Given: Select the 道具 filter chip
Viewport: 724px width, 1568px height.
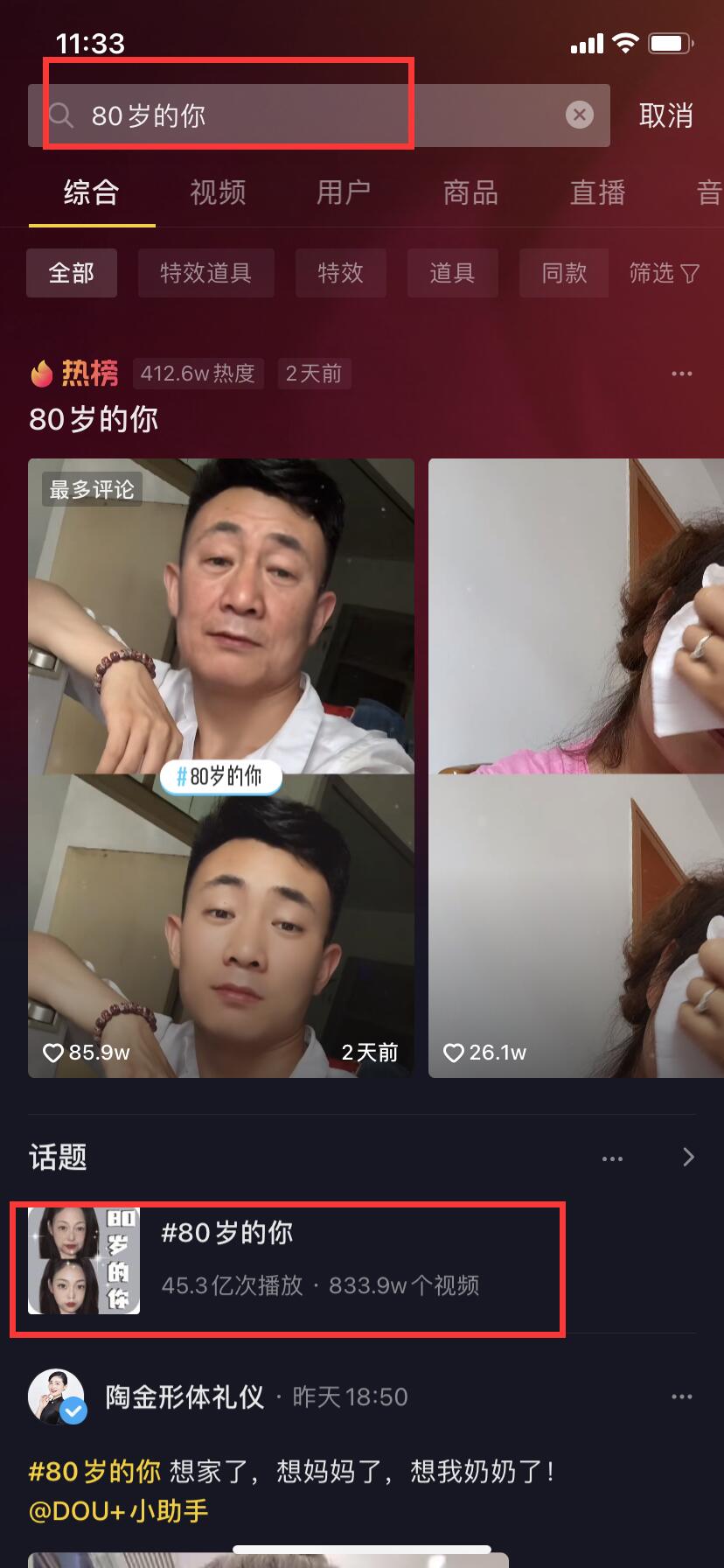Looking at the screenshot, I should pos(452,273).
